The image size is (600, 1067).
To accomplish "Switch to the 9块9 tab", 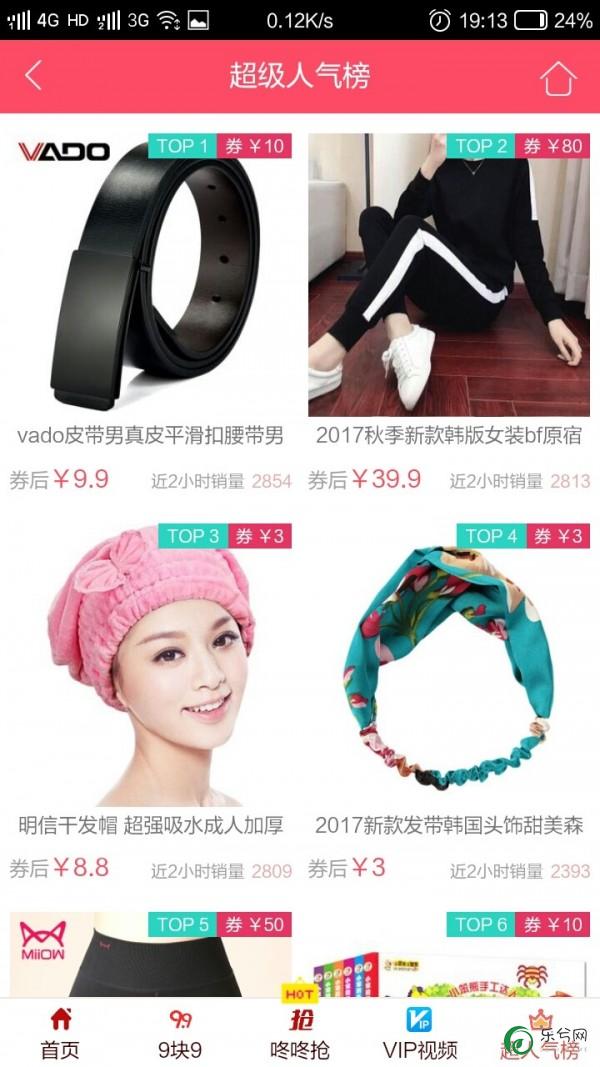I will [180, 1034].
